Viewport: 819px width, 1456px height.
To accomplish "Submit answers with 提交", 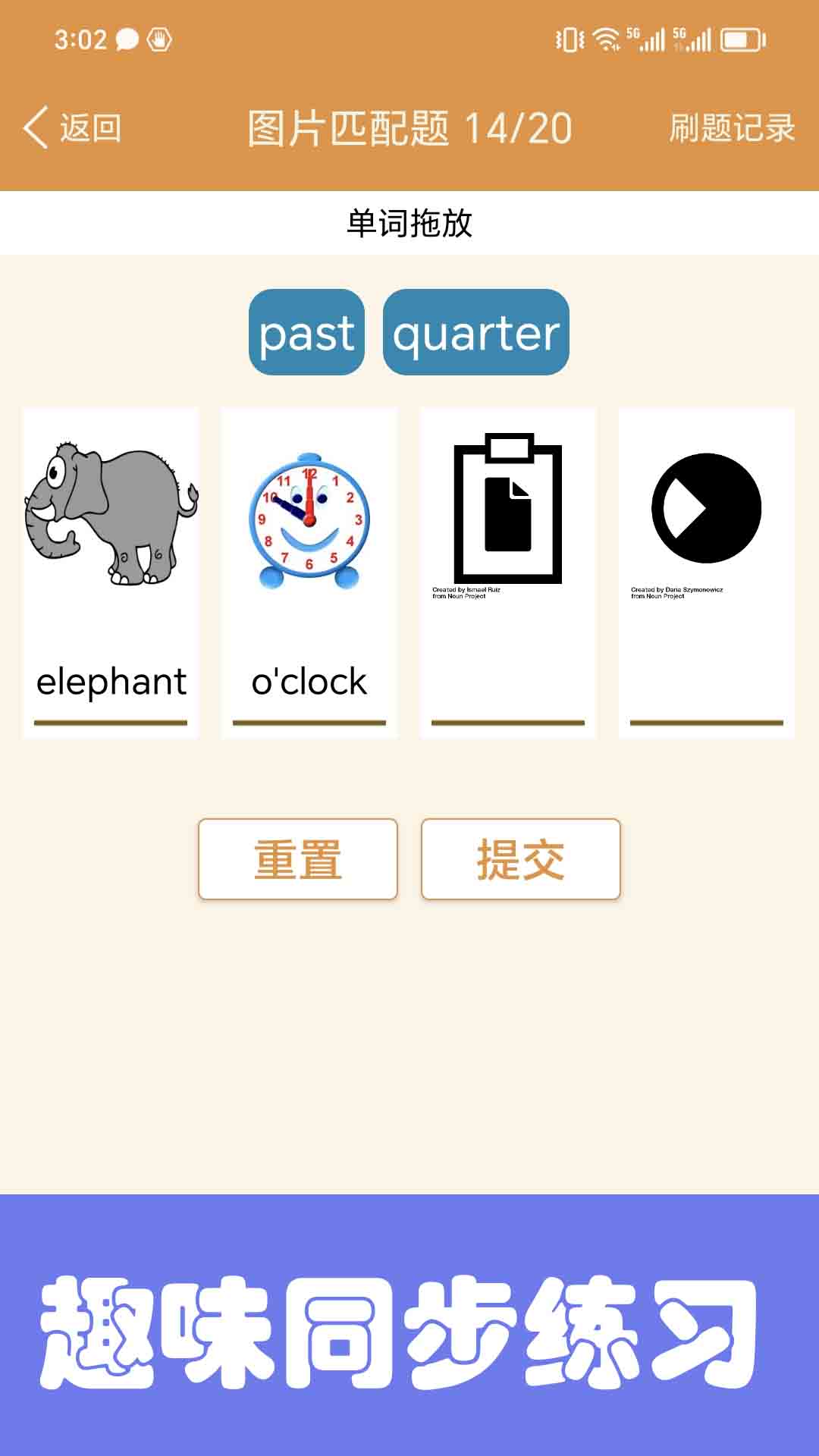I will [521, 859].
